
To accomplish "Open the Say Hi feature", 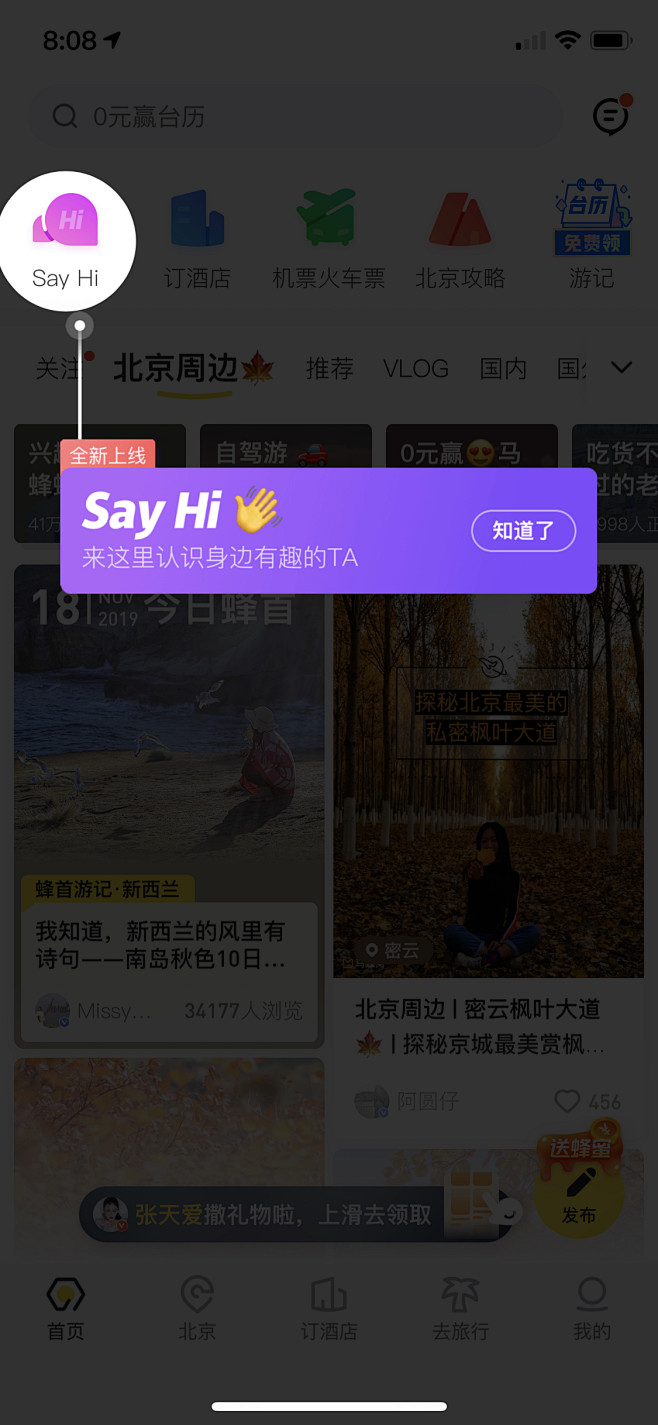I will pyautogui.click(x=66, y=240).
